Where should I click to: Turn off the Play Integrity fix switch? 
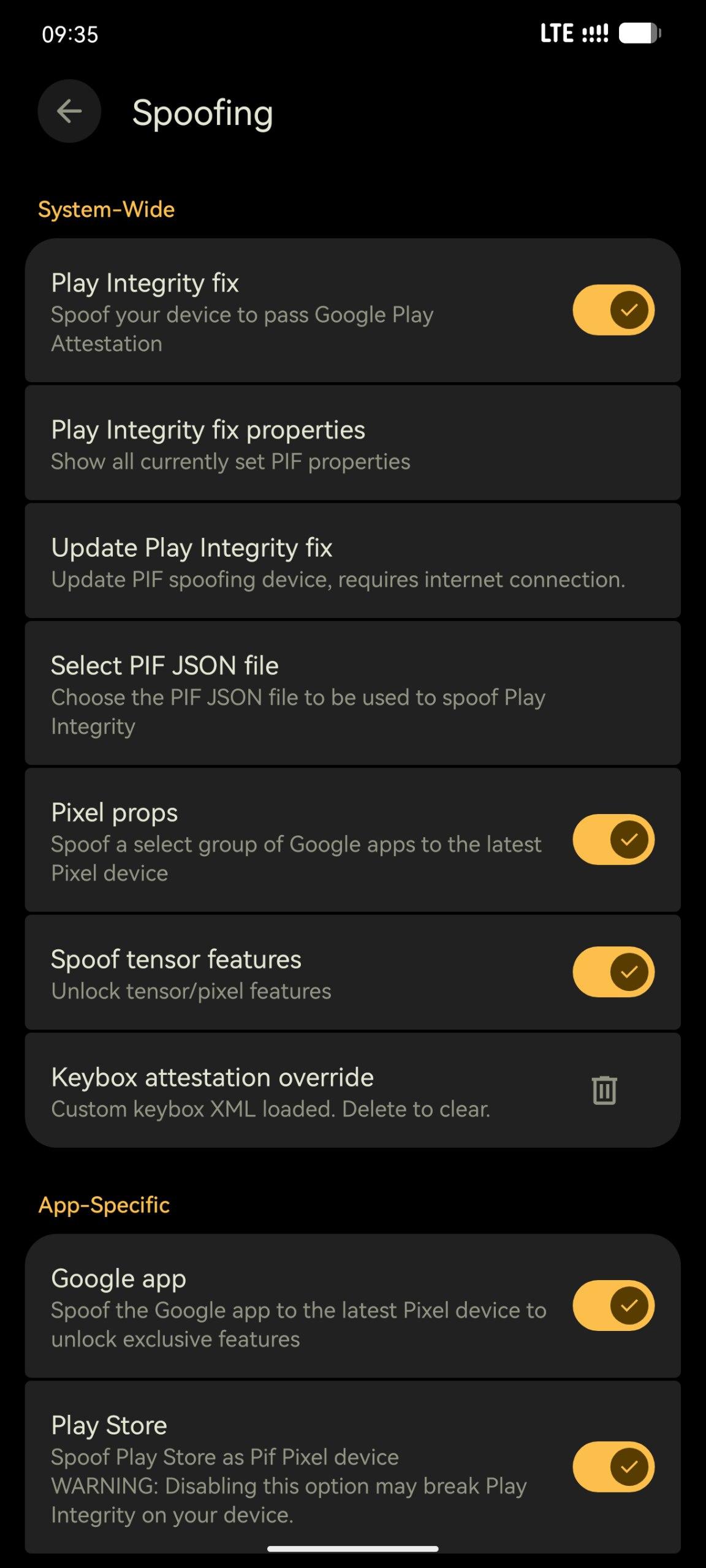613,310
